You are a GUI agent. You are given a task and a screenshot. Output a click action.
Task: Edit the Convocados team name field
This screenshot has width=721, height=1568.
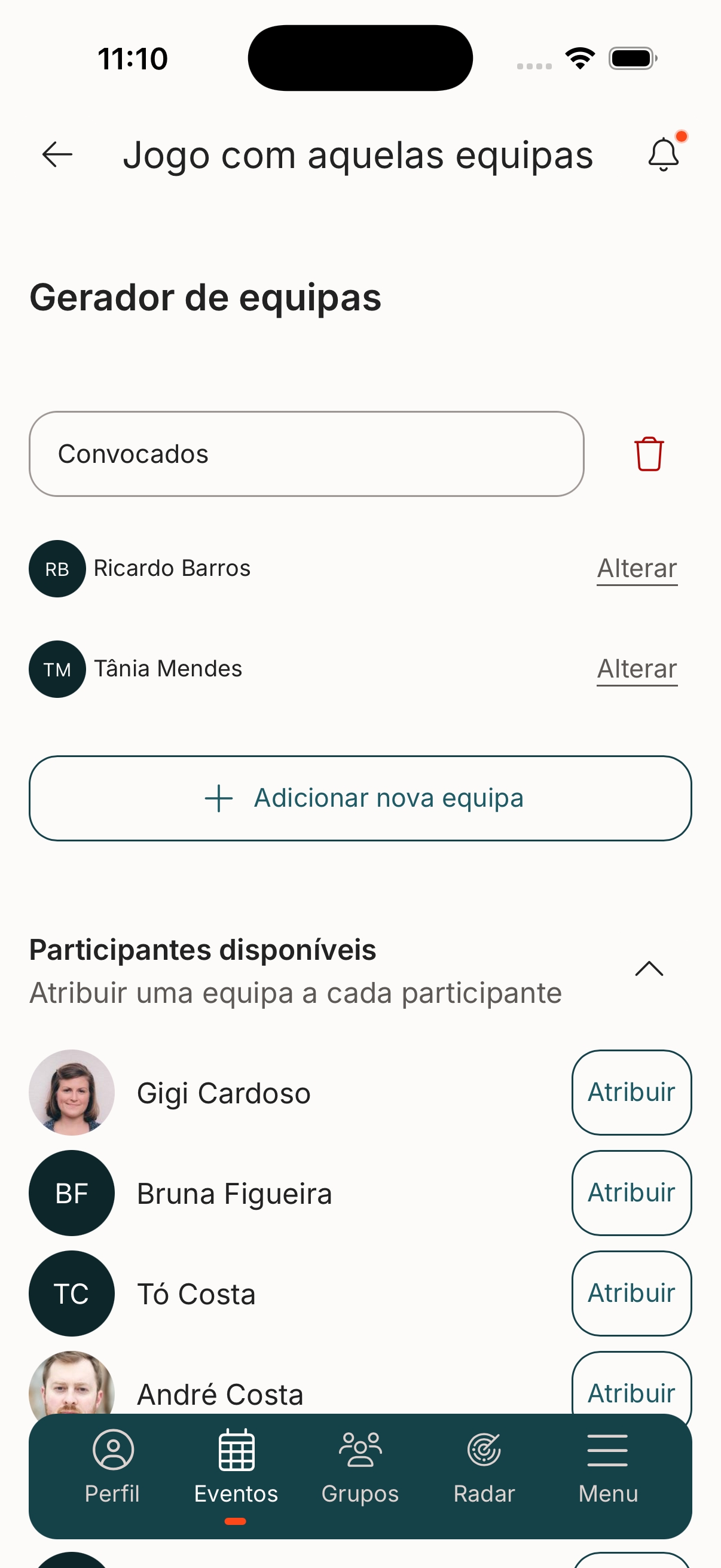[x=307, y=453]
